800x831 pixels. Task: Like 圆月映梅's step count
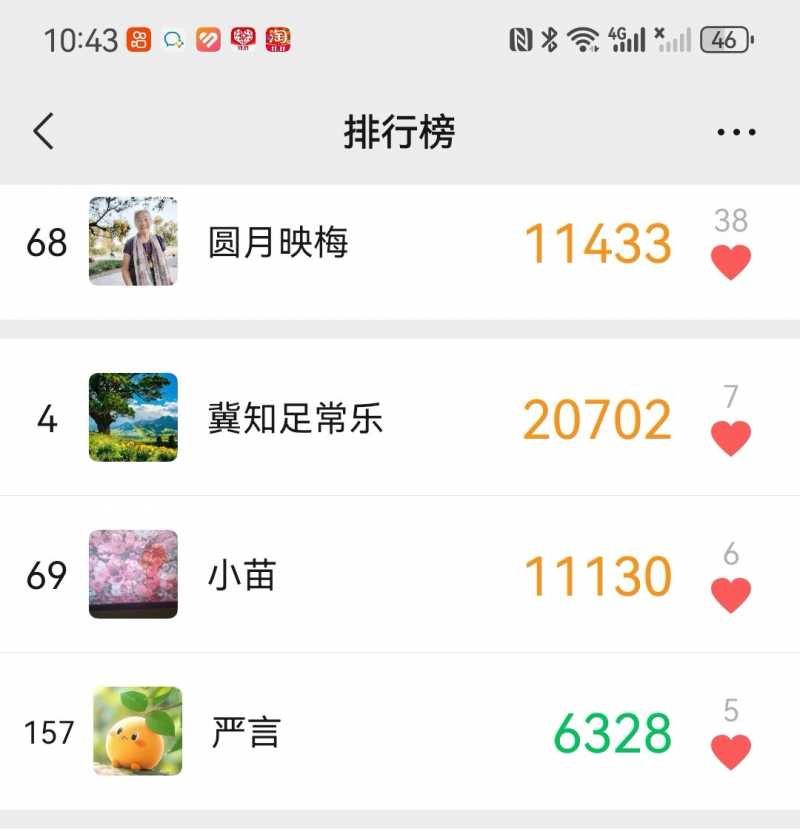tap(731, 263)
